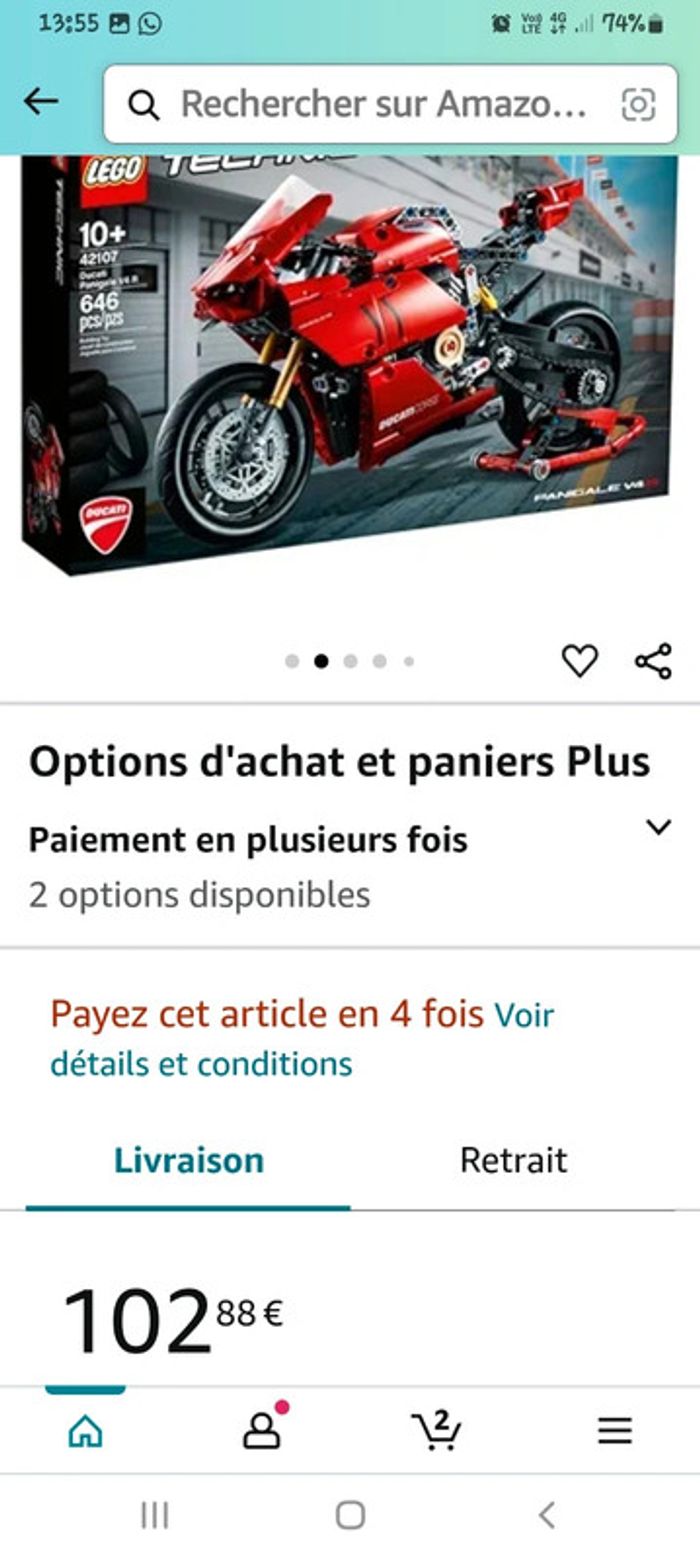The height and width of the screenshot is (1560, 700).
Task: Add this product to the wish list heart
Action: [579, 661]
